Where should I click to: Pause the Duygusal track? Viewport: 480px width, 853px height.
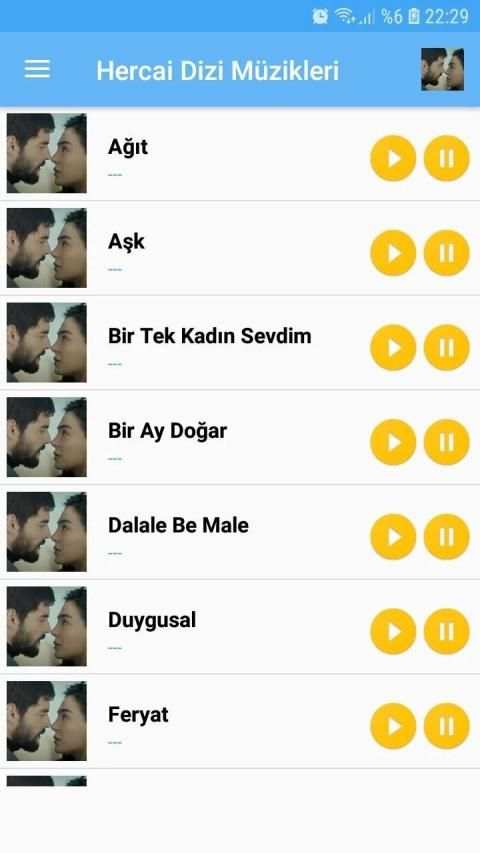pos(446,632)
